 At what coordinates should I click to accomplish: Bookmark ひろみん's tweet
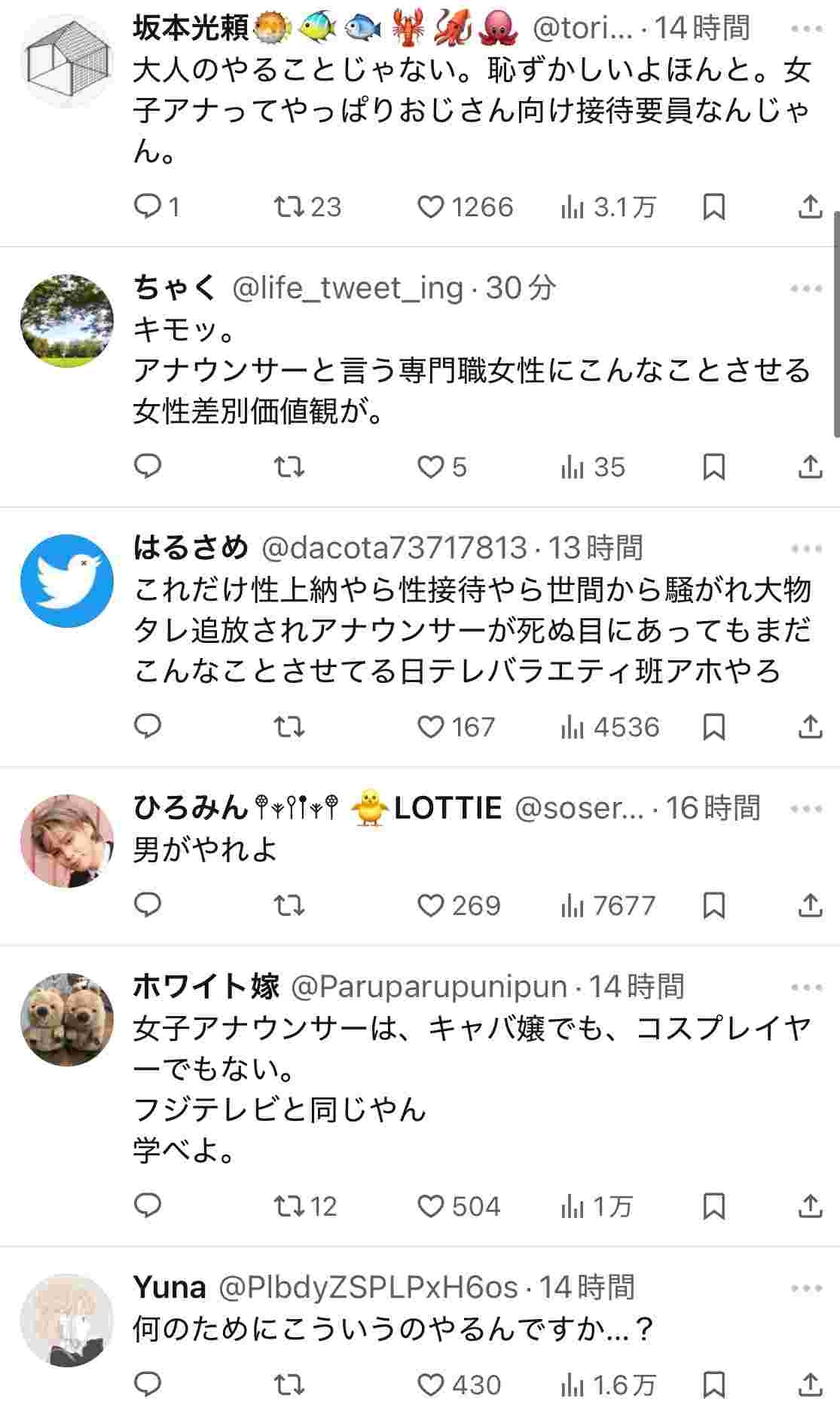pyautogui.click(x=713, y=905)
